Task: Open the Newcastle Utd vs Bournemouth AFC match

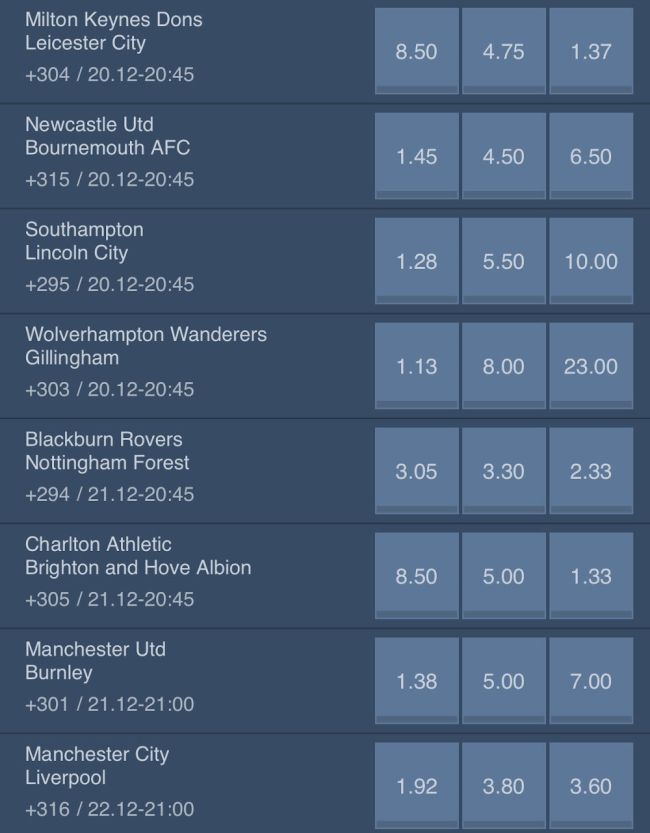Action: (150, 151)
